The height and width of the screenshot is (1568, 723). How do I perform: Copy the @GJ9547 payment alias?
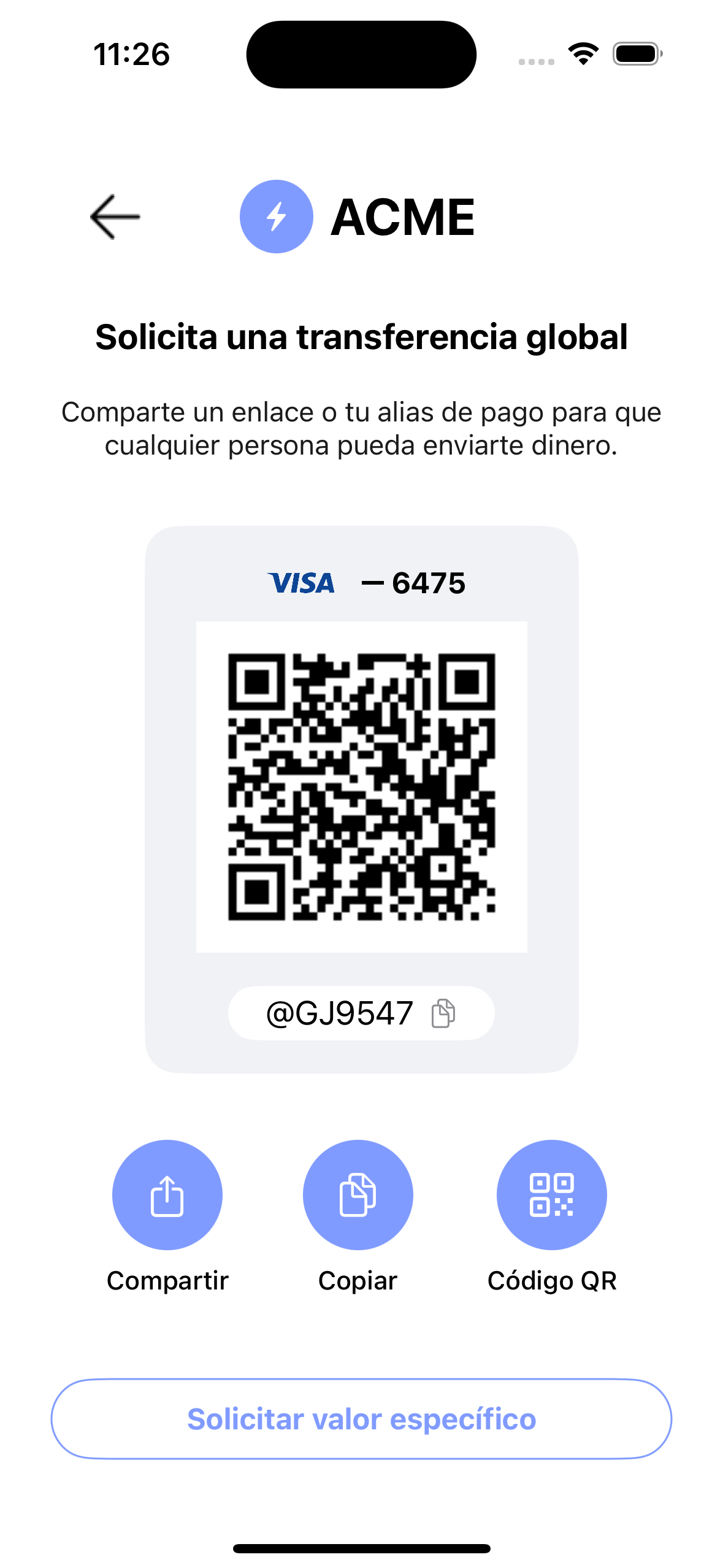tap(443, 1013)
